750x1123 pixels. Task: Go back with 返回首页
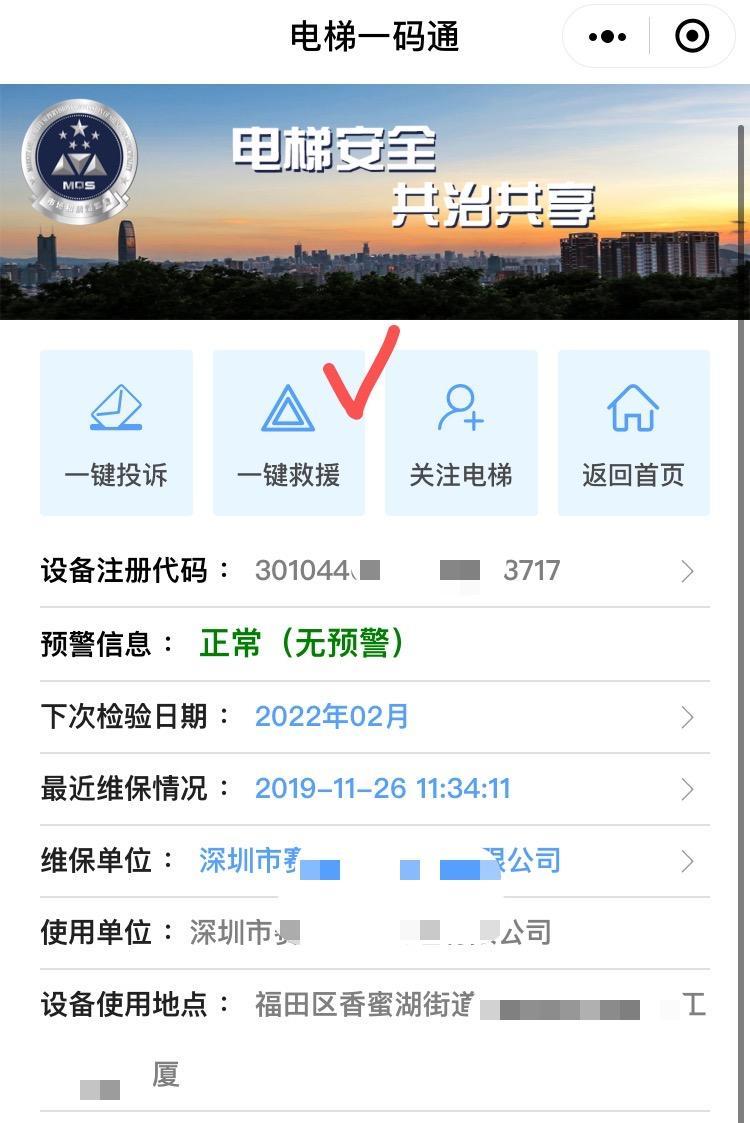(x=633, y=432)
